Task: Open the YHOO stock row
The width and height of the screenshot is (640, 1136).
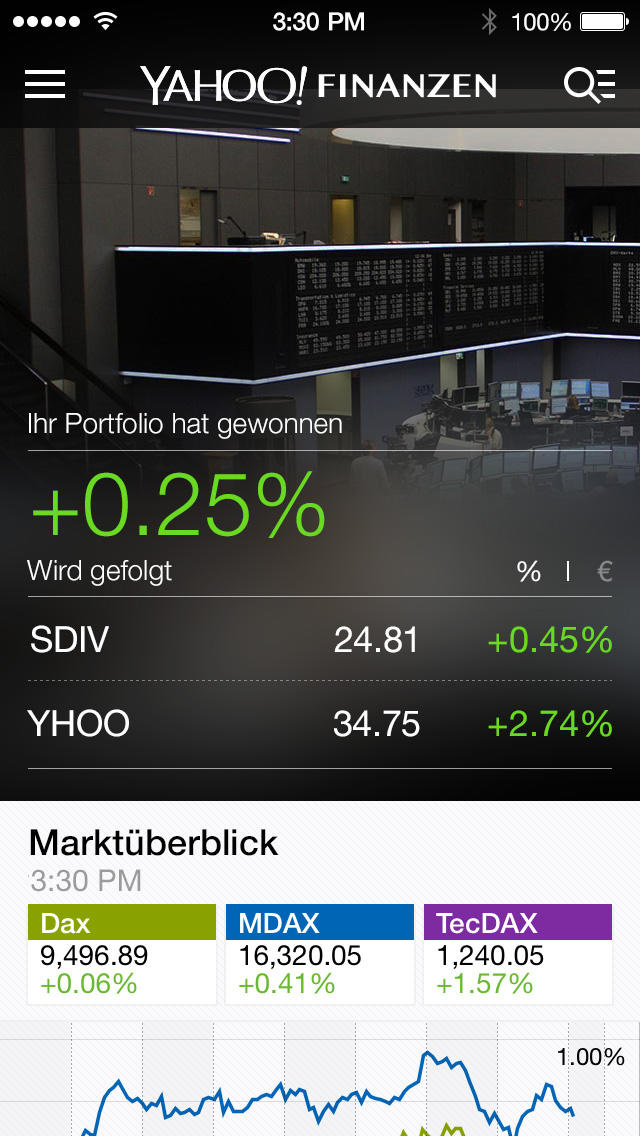Action: pos(319,724)
